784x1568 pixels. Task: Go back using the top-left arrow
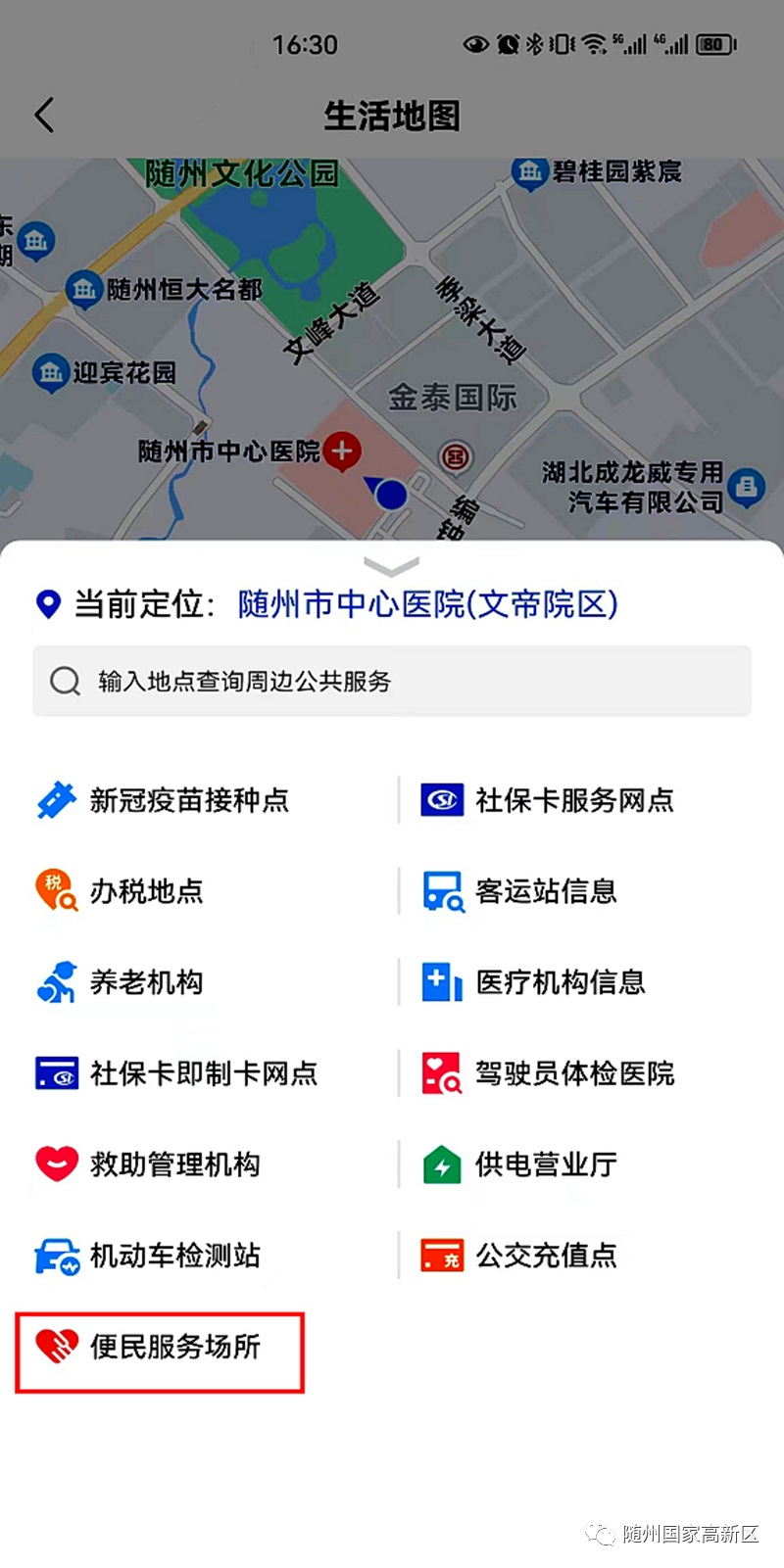tap(44, 116)
